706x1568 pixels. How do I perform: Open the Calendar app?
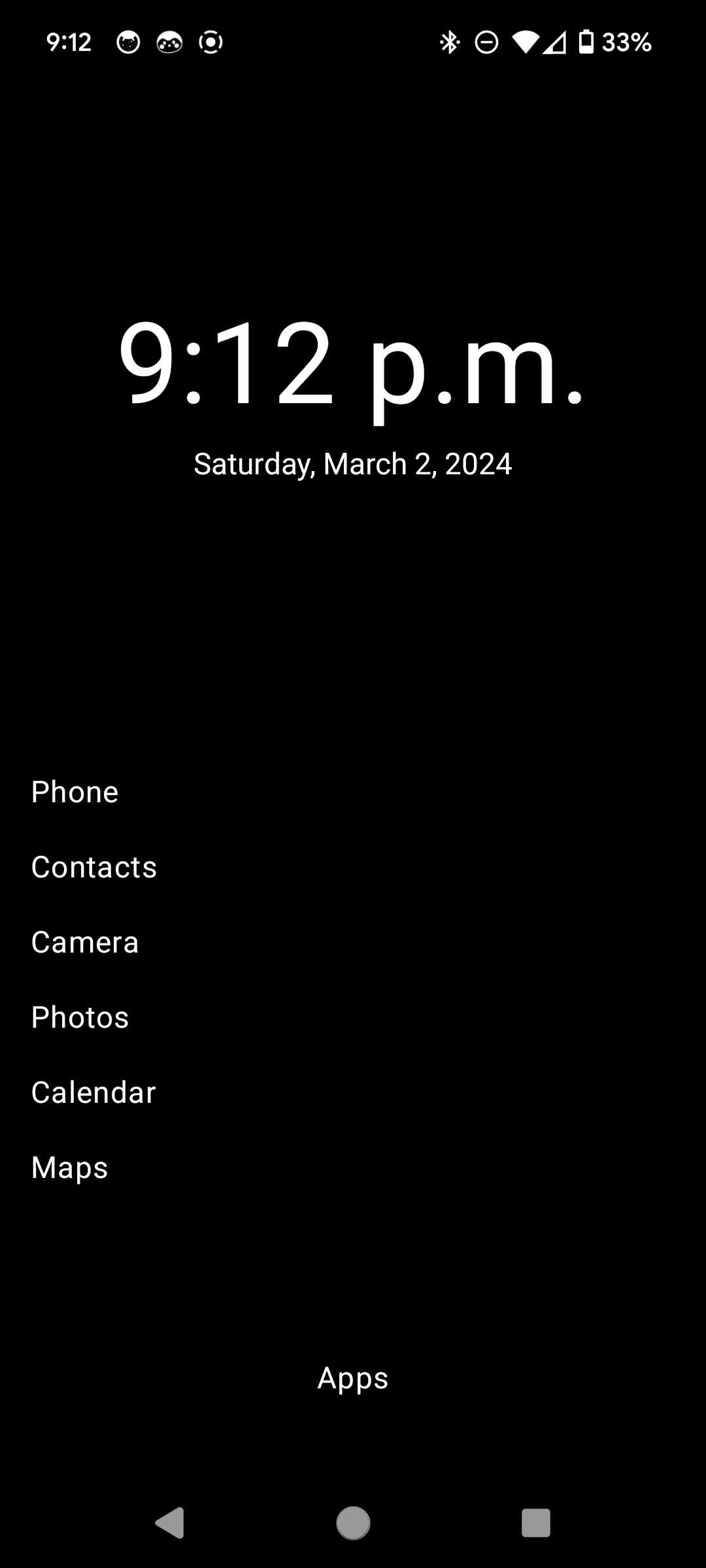pyautogui.click(x=93, y=1092)
